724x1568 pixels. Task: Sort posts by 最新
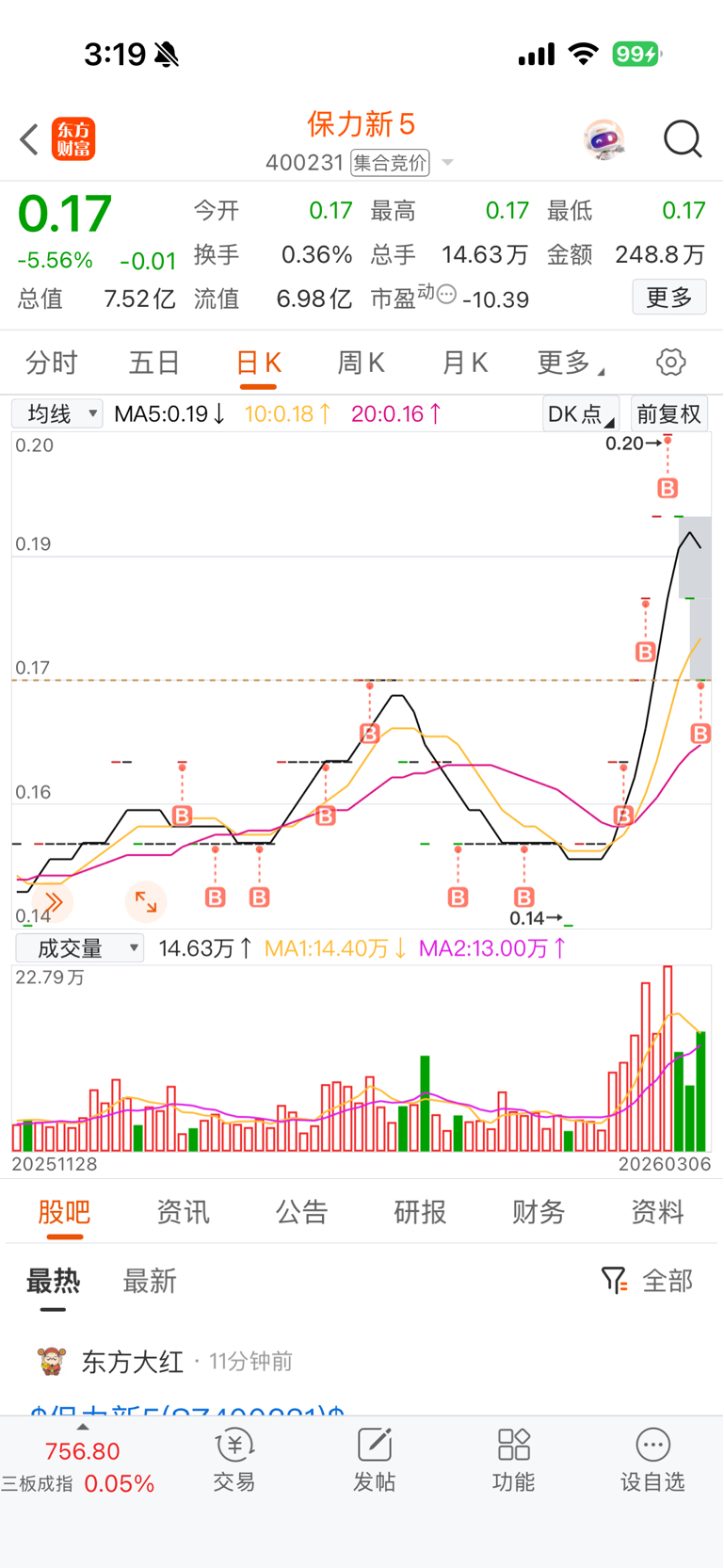(150, 1281)
